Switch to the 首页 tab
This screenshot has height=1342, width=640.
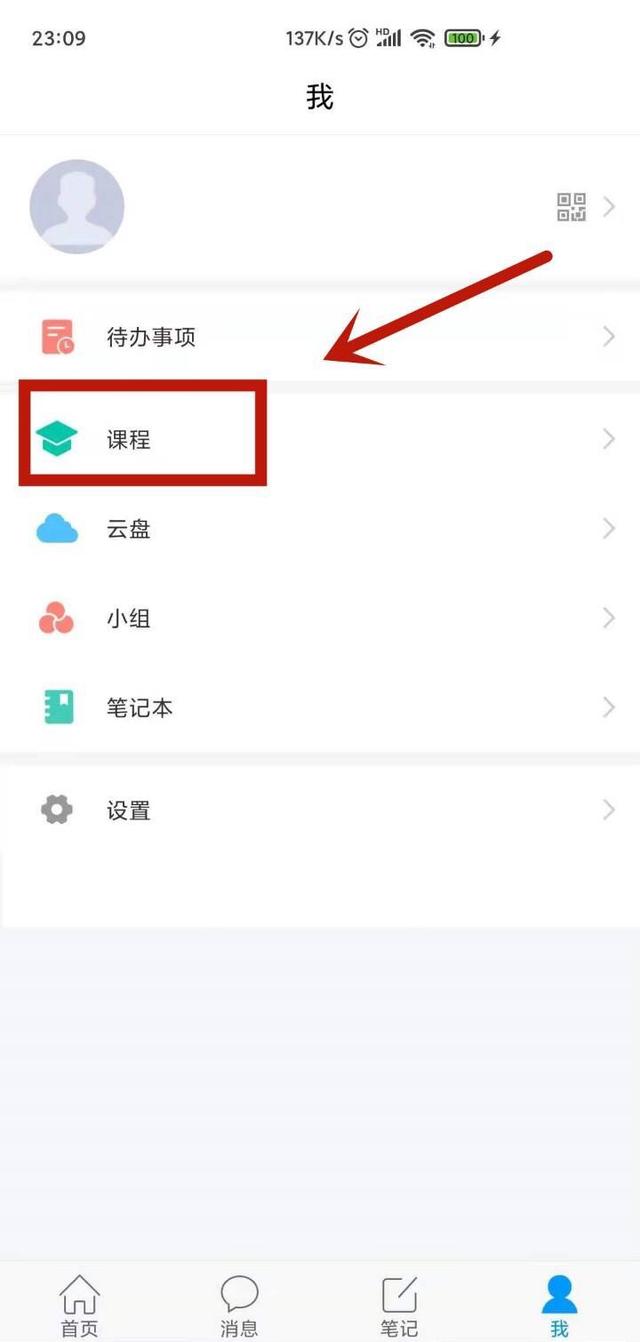tap(80, 1306)
